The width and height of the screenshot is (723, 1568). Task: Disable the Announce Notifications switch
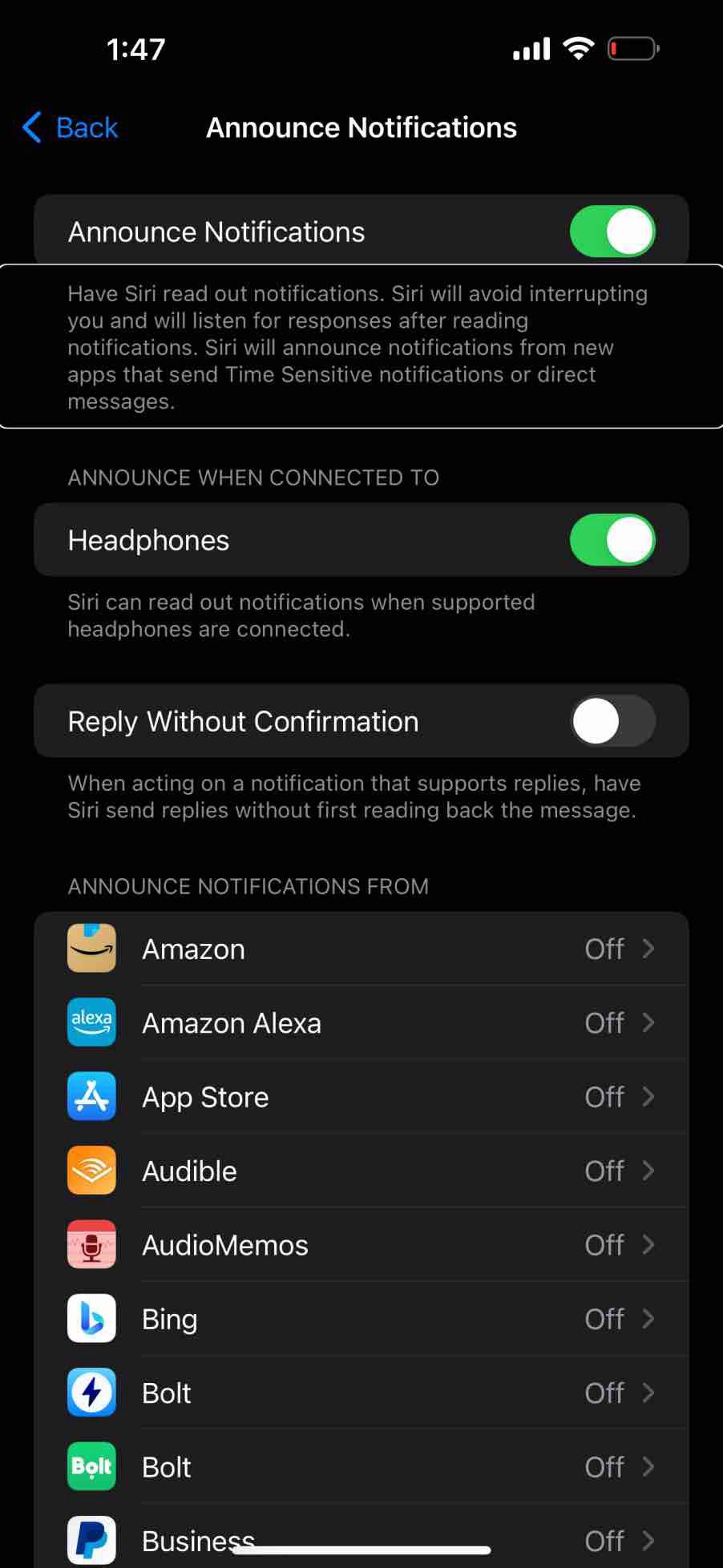[x=612, y=231]
